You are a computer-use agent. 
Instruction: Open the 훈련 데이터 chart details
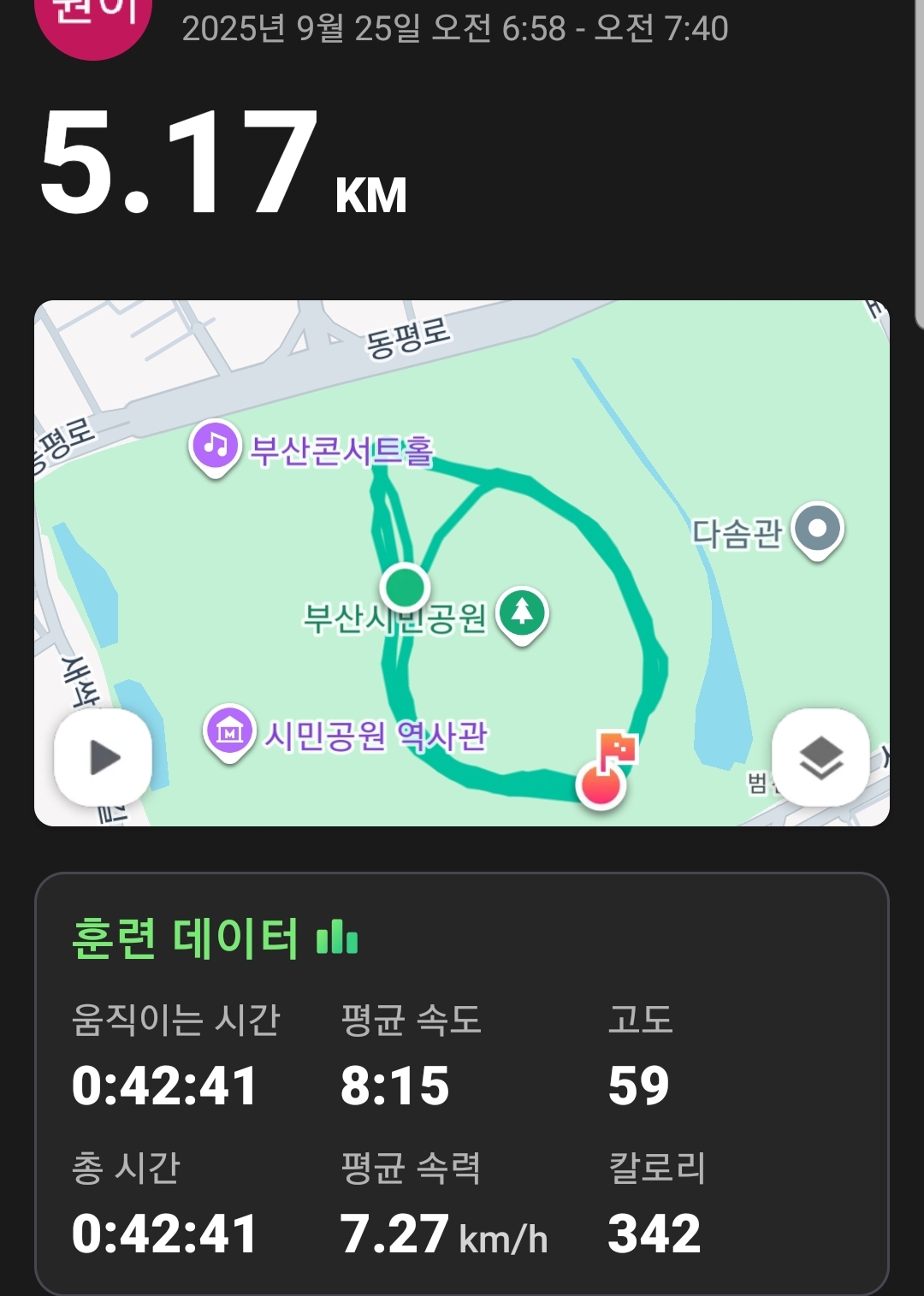337,938
